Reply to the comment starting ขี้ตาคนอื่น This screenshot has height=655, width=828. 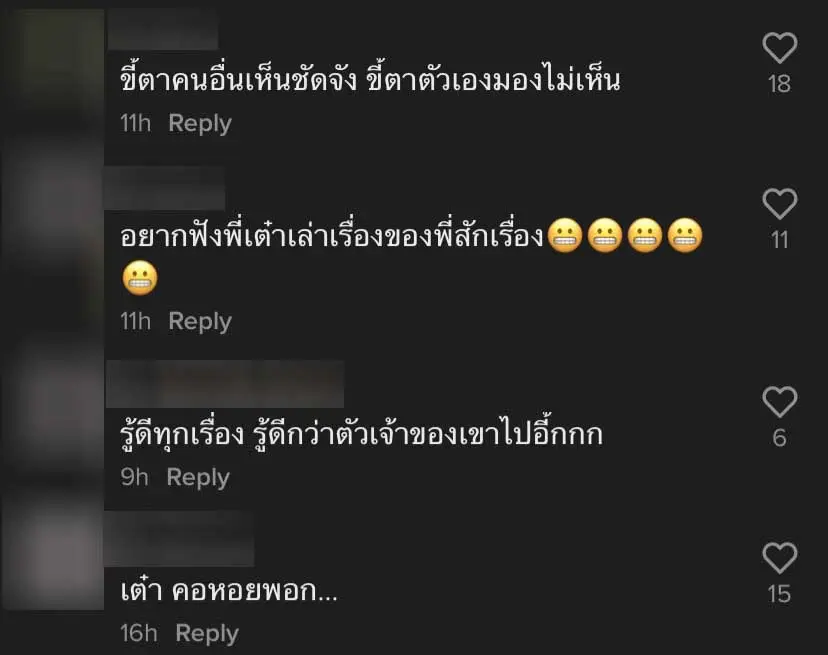tap(199, 123)
